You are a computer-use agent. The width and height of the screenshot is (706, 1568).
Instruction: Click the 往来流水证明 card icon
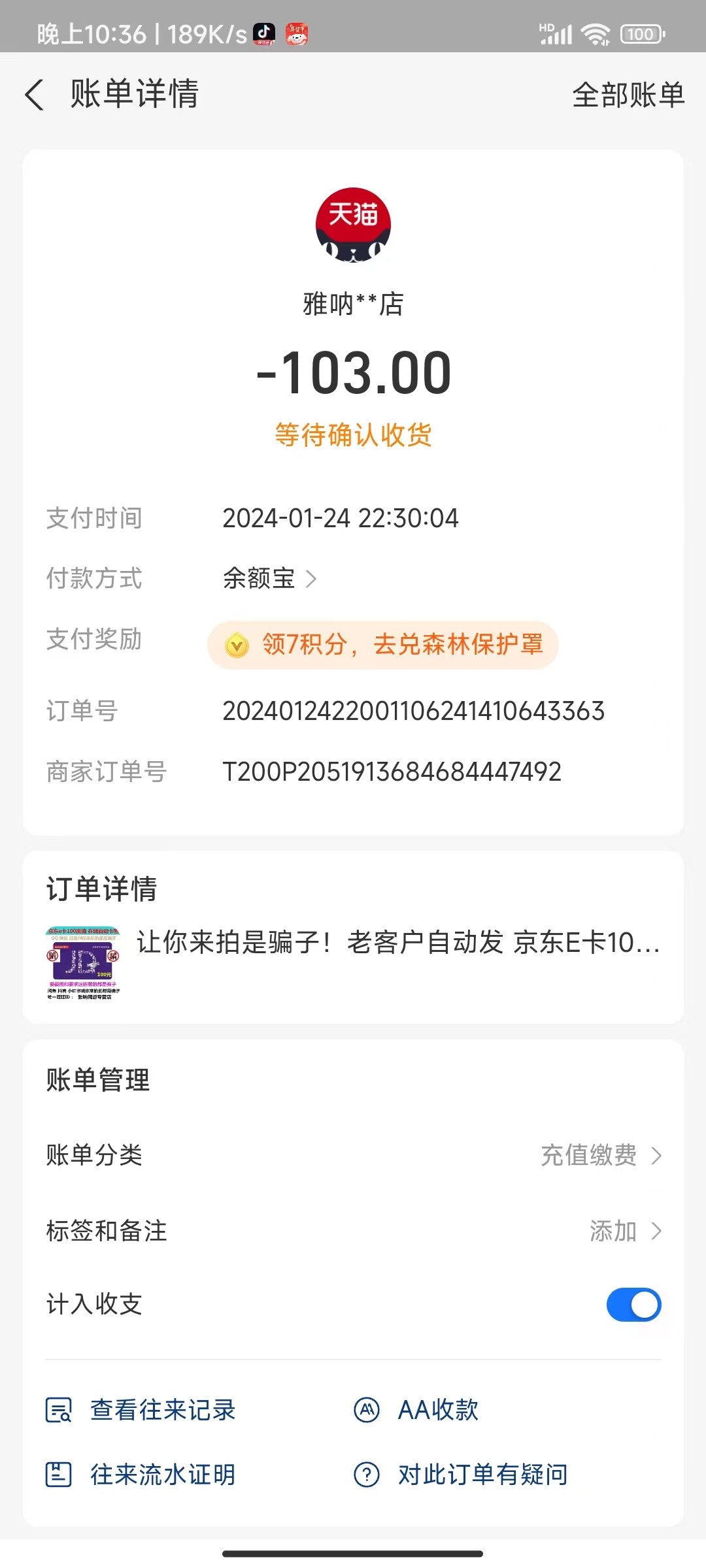tap(59, 1473)
